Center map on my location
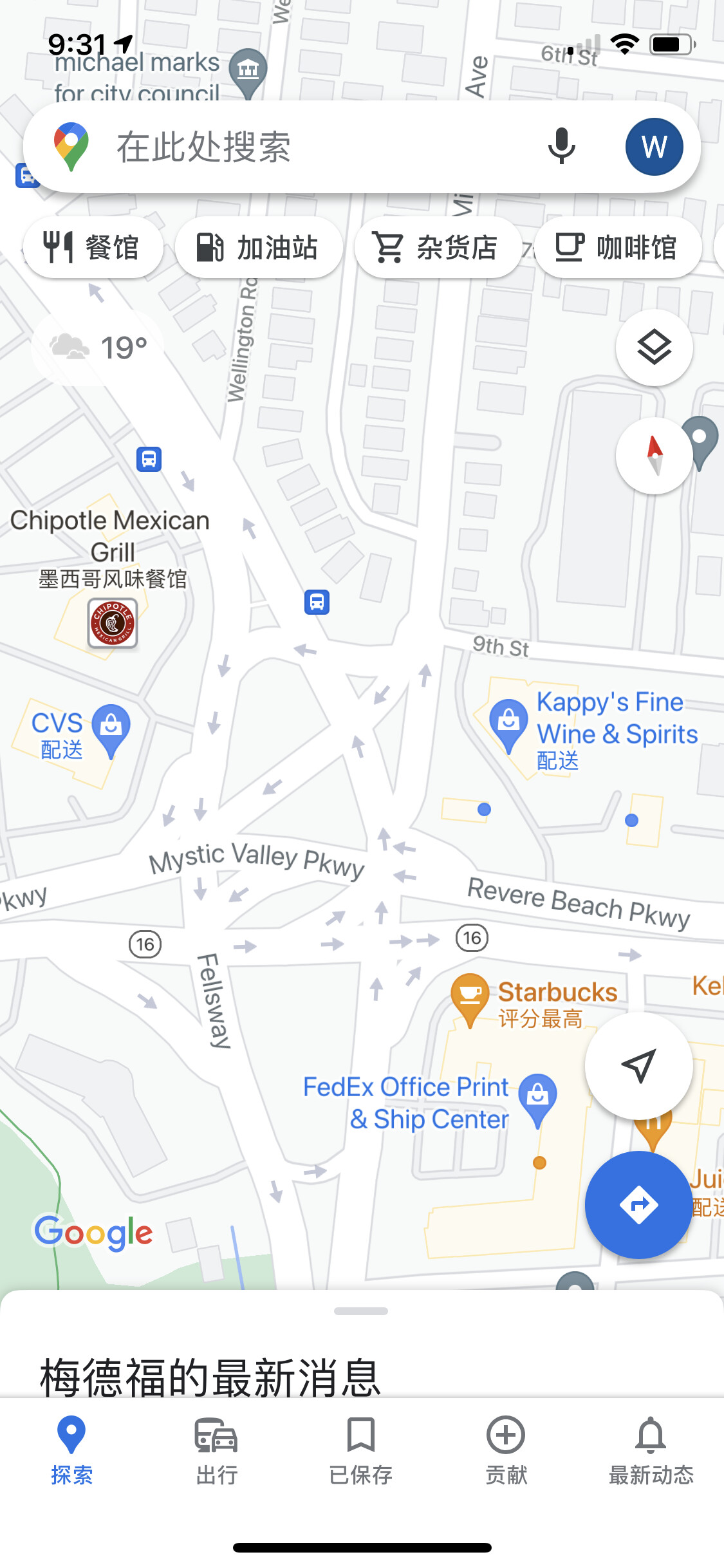724x1568 pixels. (638, 1066)
